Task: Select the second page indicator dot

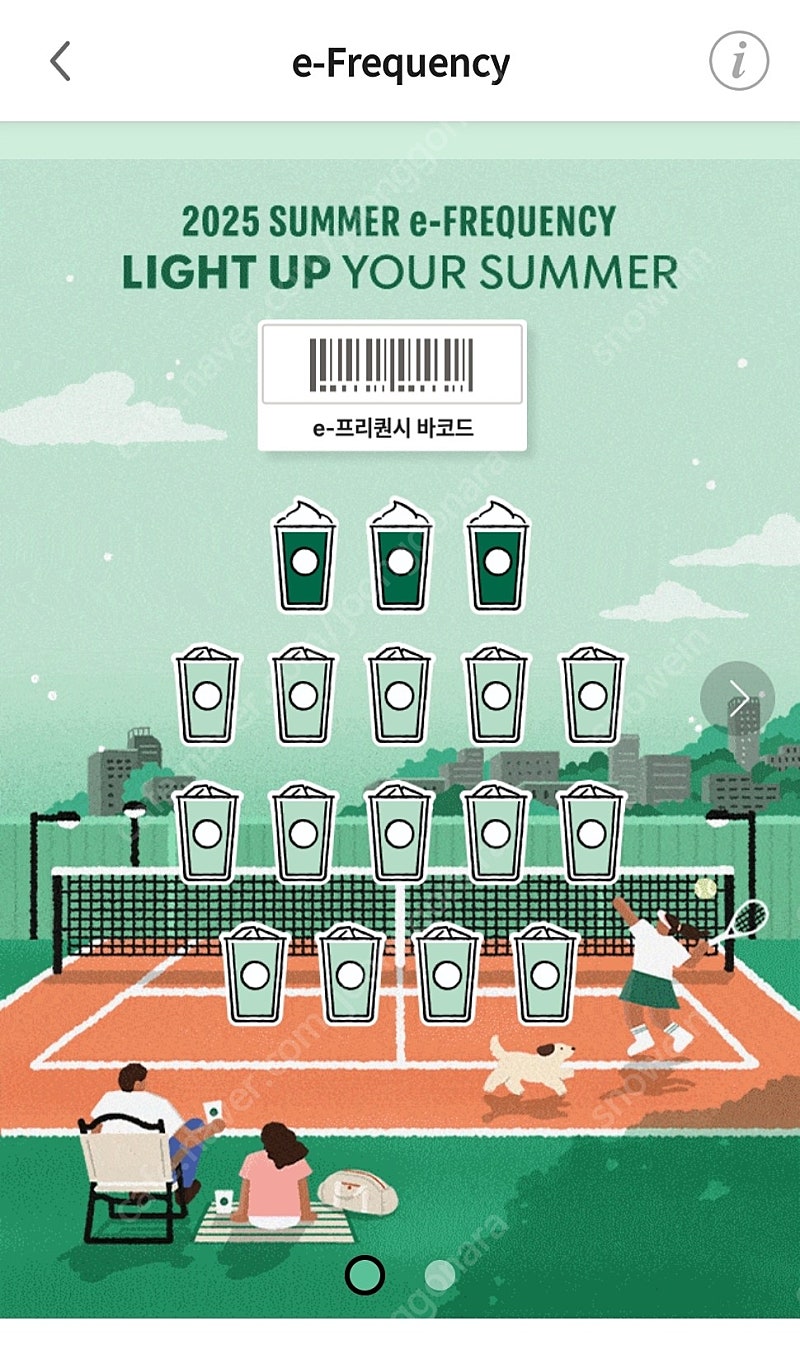Action: pos(440,1274)
